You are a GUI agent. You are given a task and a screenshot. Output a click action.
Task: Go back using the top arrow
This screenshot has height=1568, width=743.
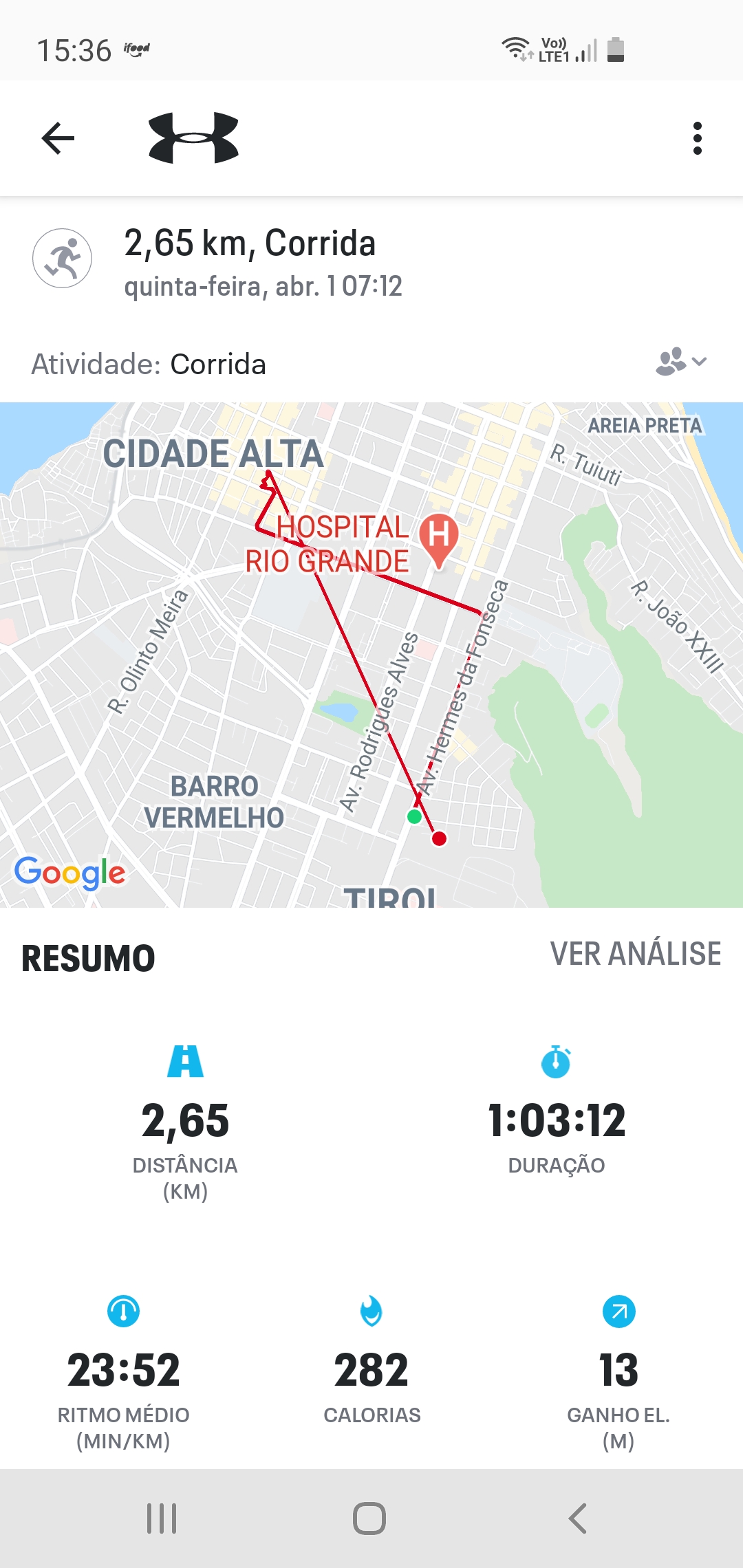(58, 138)
